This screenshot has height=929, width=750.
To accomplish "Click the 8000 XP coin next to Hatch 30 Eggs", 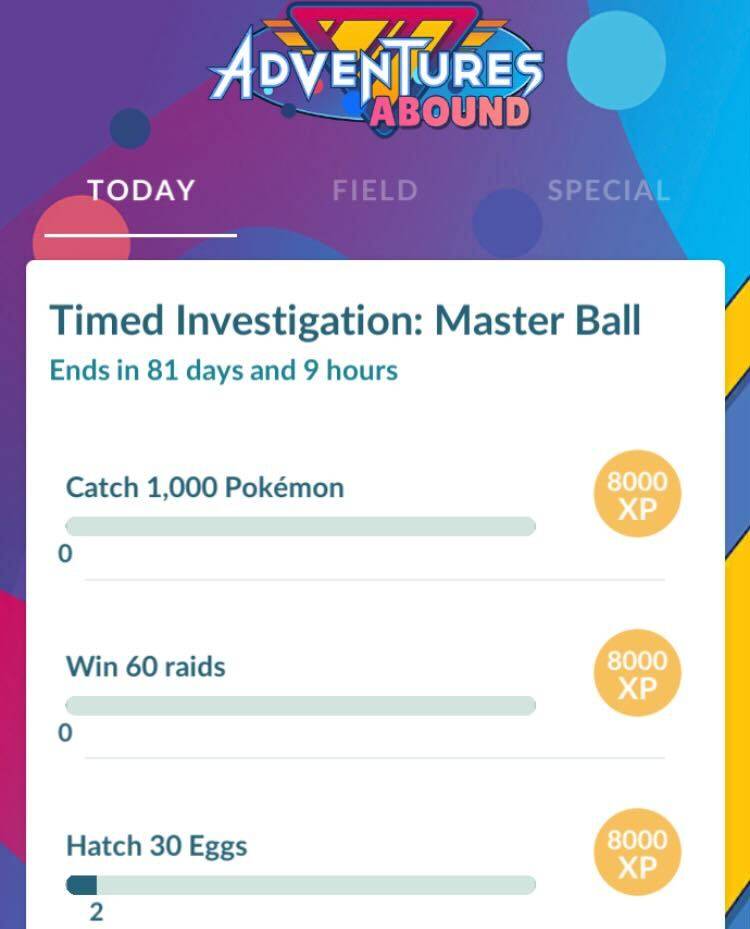I will point(637,850).
